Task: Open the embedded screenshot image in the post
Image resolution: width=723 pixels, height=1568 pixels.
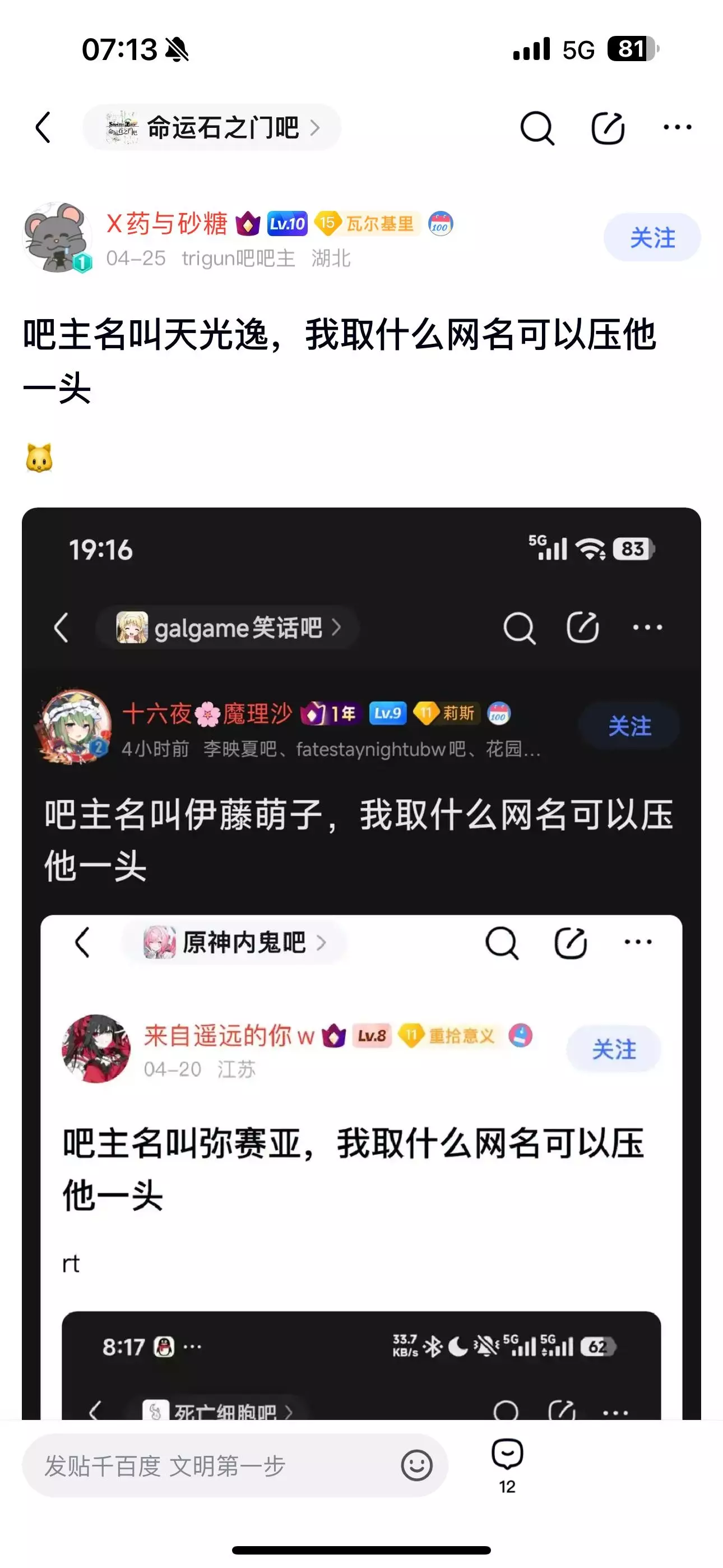Action: 361,963
